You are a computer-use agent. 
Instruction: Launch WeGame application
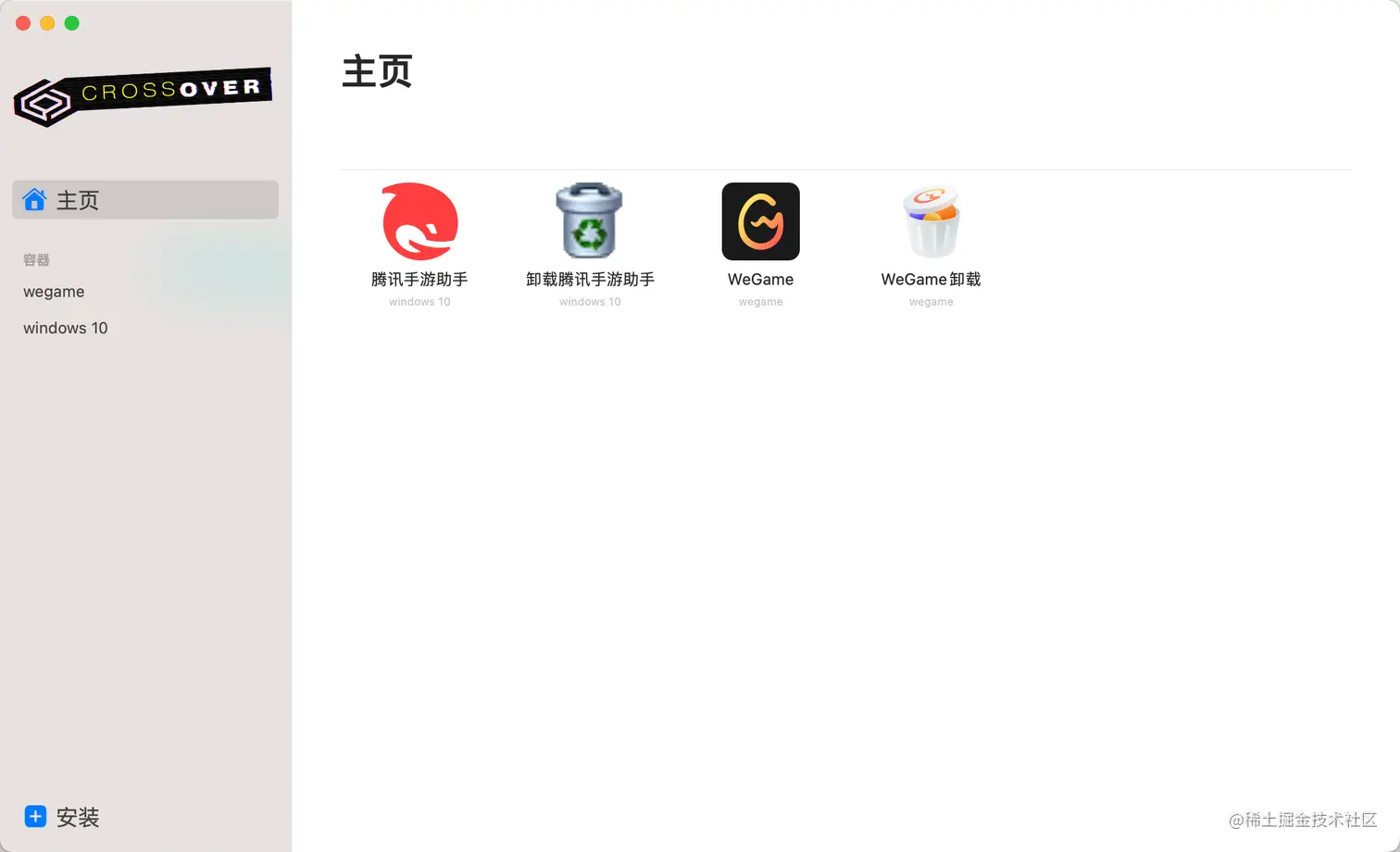[x=760, y=222]
